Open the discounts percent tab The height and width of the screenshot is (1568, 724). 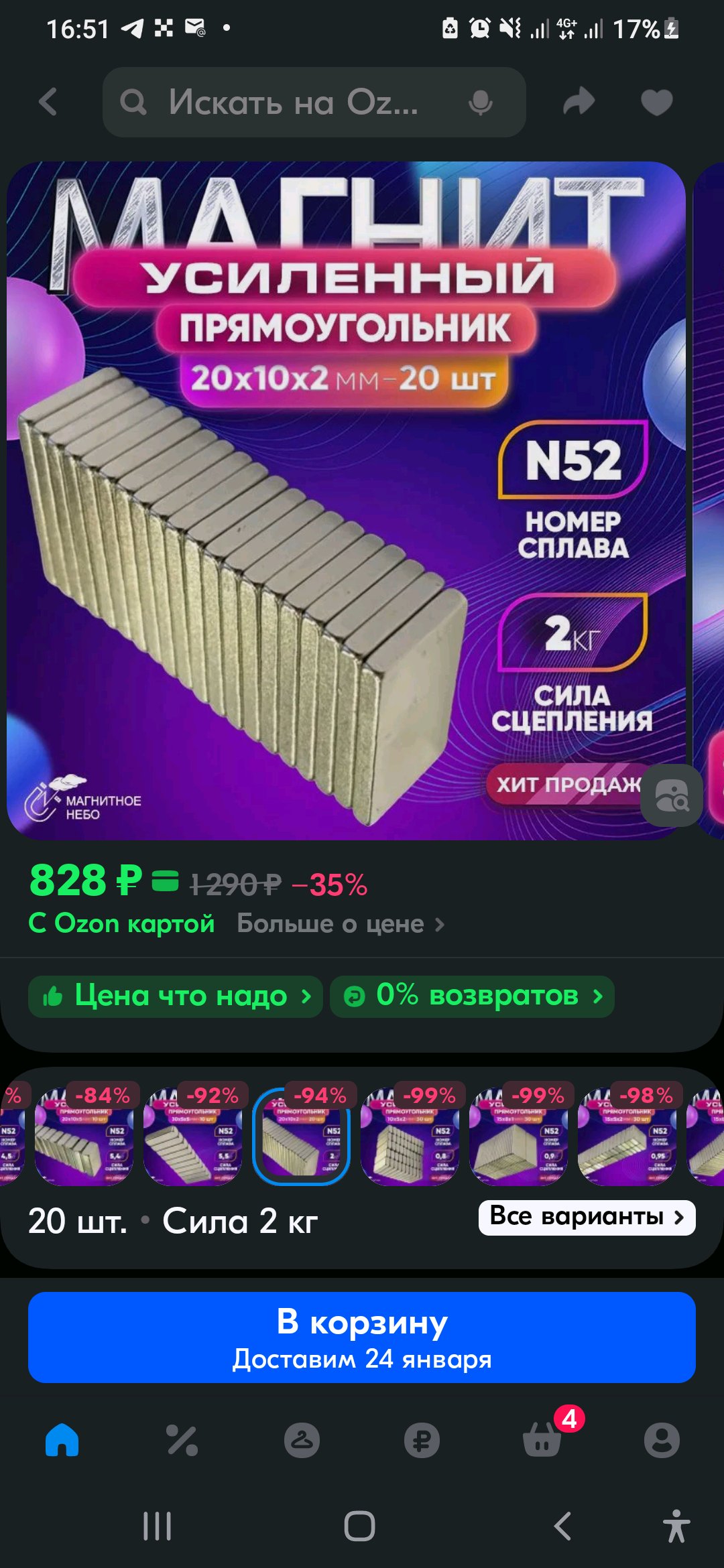click(x=182, y=1440)
